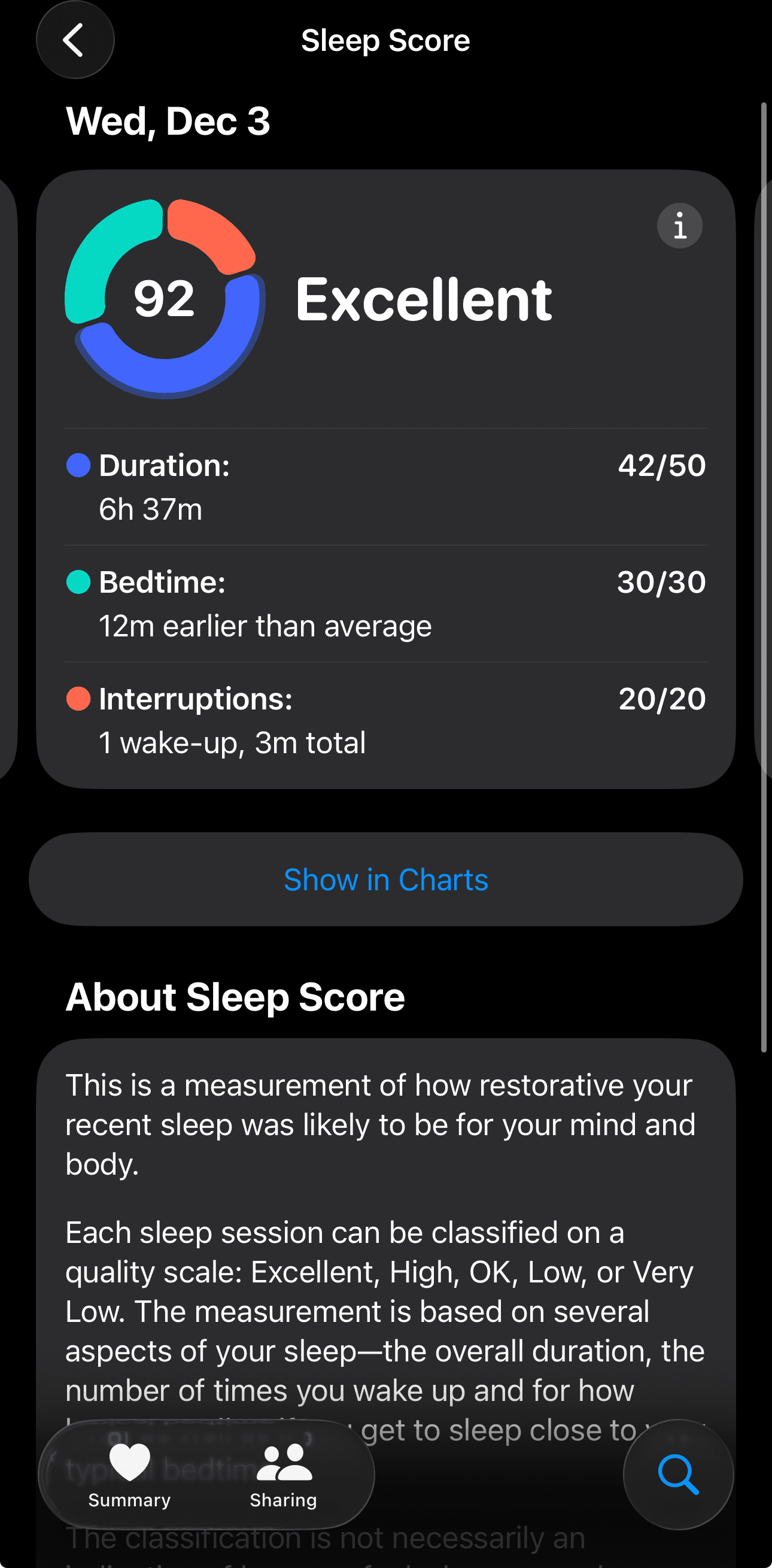Tap the green Bedtime dot indicator
Screen dimensions: 772x1568
[x=78, y=581]
